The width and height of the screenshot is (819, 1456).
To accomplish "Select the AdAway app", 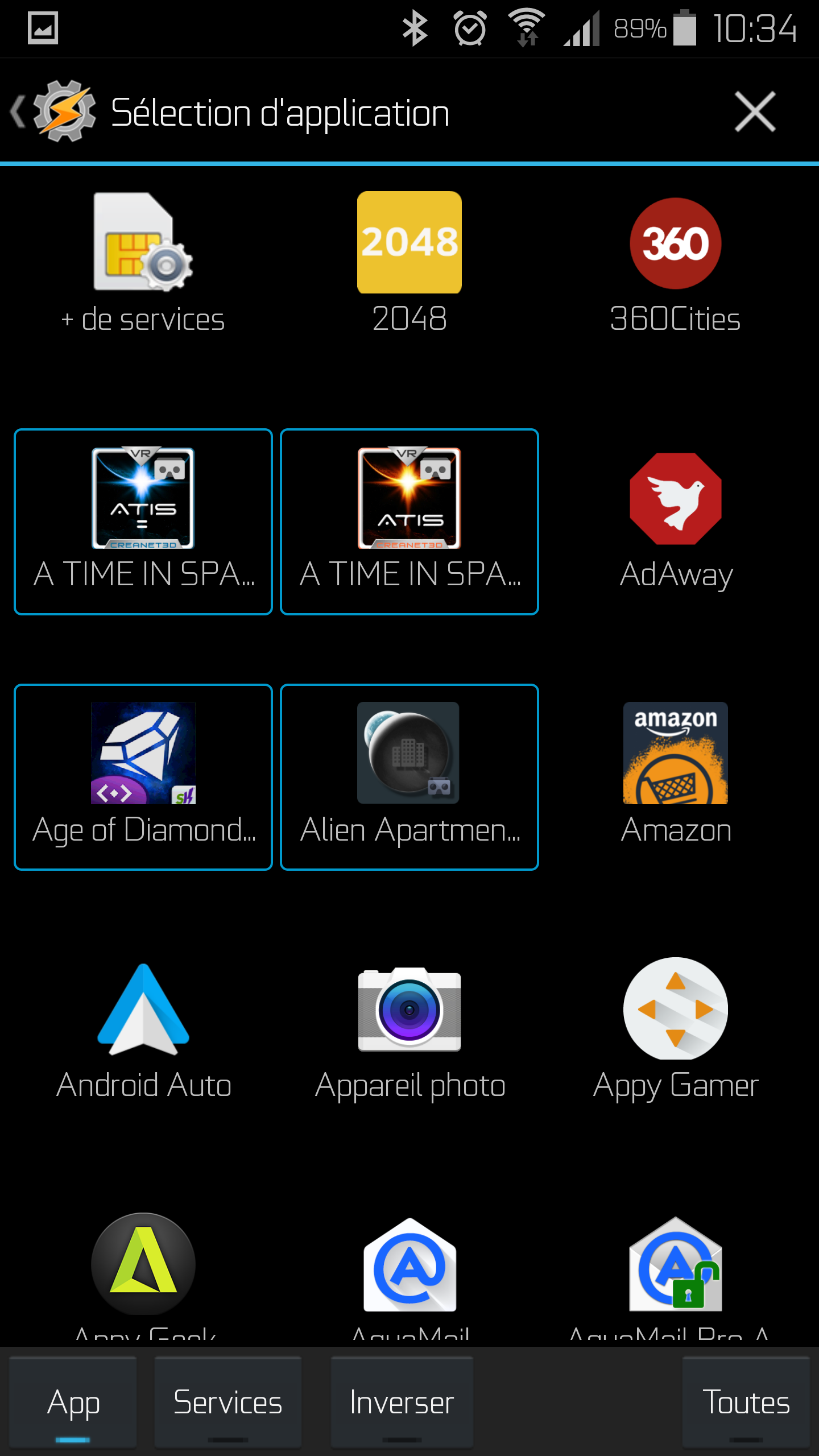I will (675, 520).
